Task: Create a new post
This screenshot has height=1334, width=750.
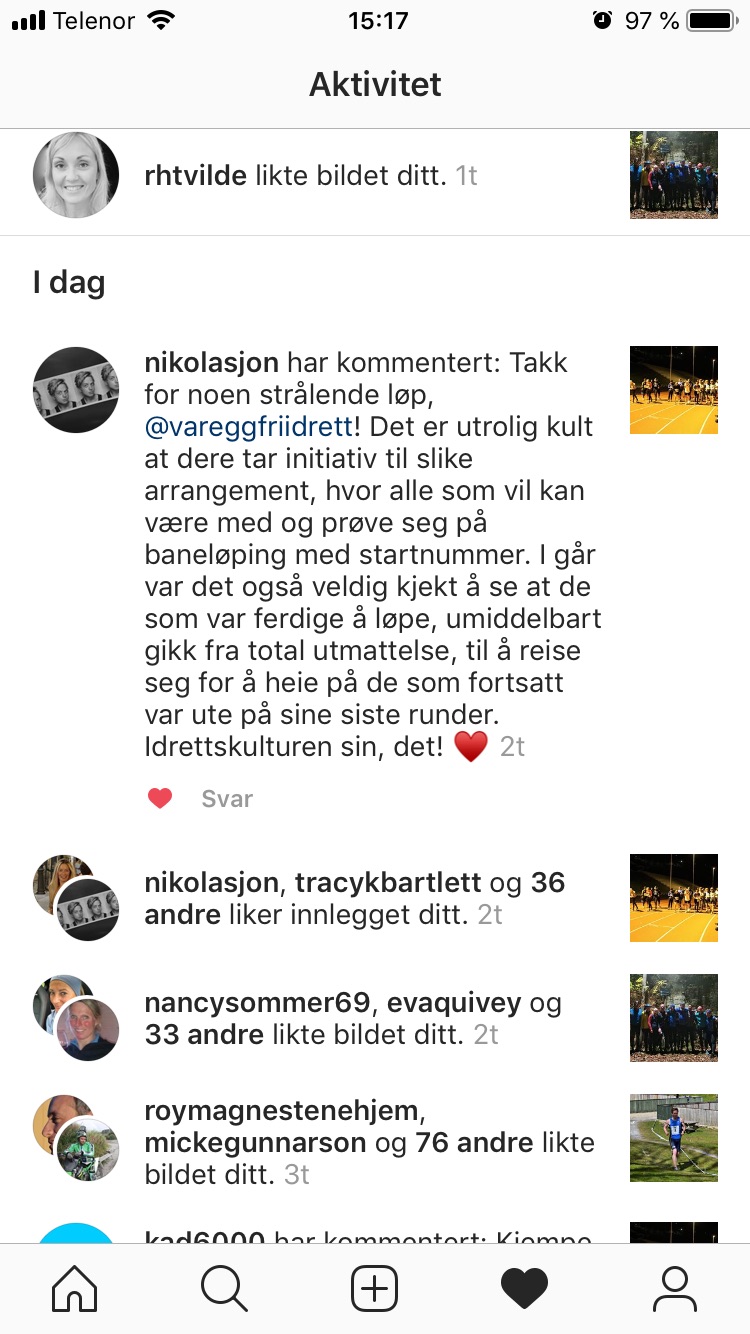Action: 375,1288
